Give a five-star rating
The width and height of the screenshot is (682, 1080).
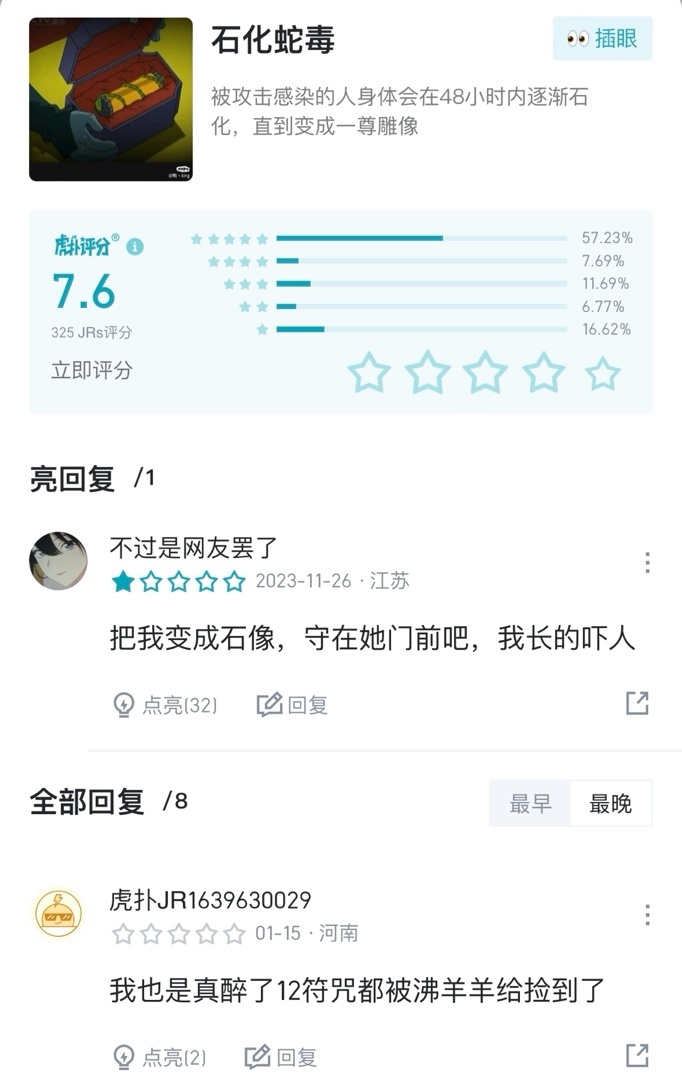[602, 373]
